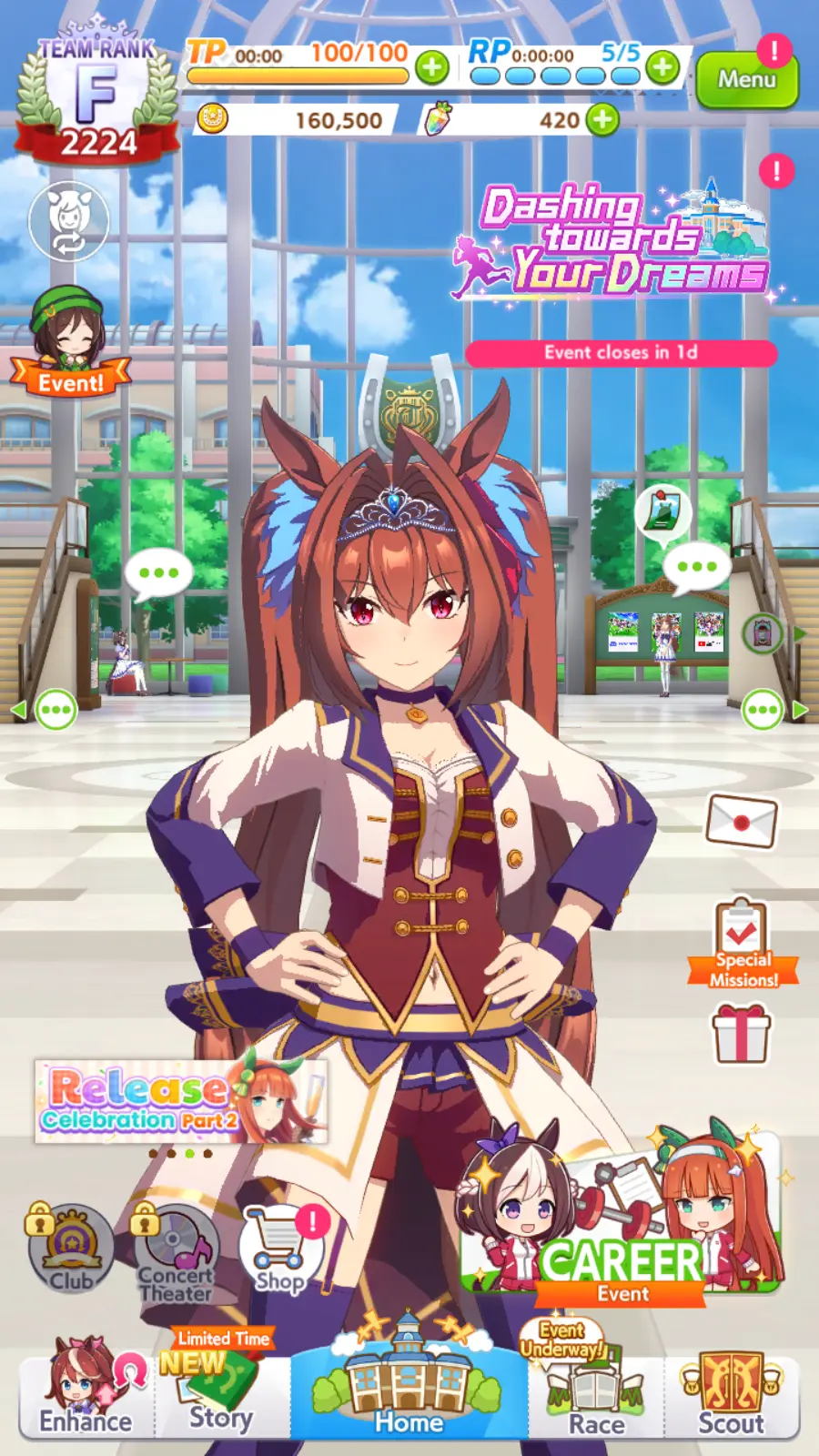The width and height of the screenshot is (819, 1456).
Task: Switch to the Race tab
Action: click(x=597, y=1397)
